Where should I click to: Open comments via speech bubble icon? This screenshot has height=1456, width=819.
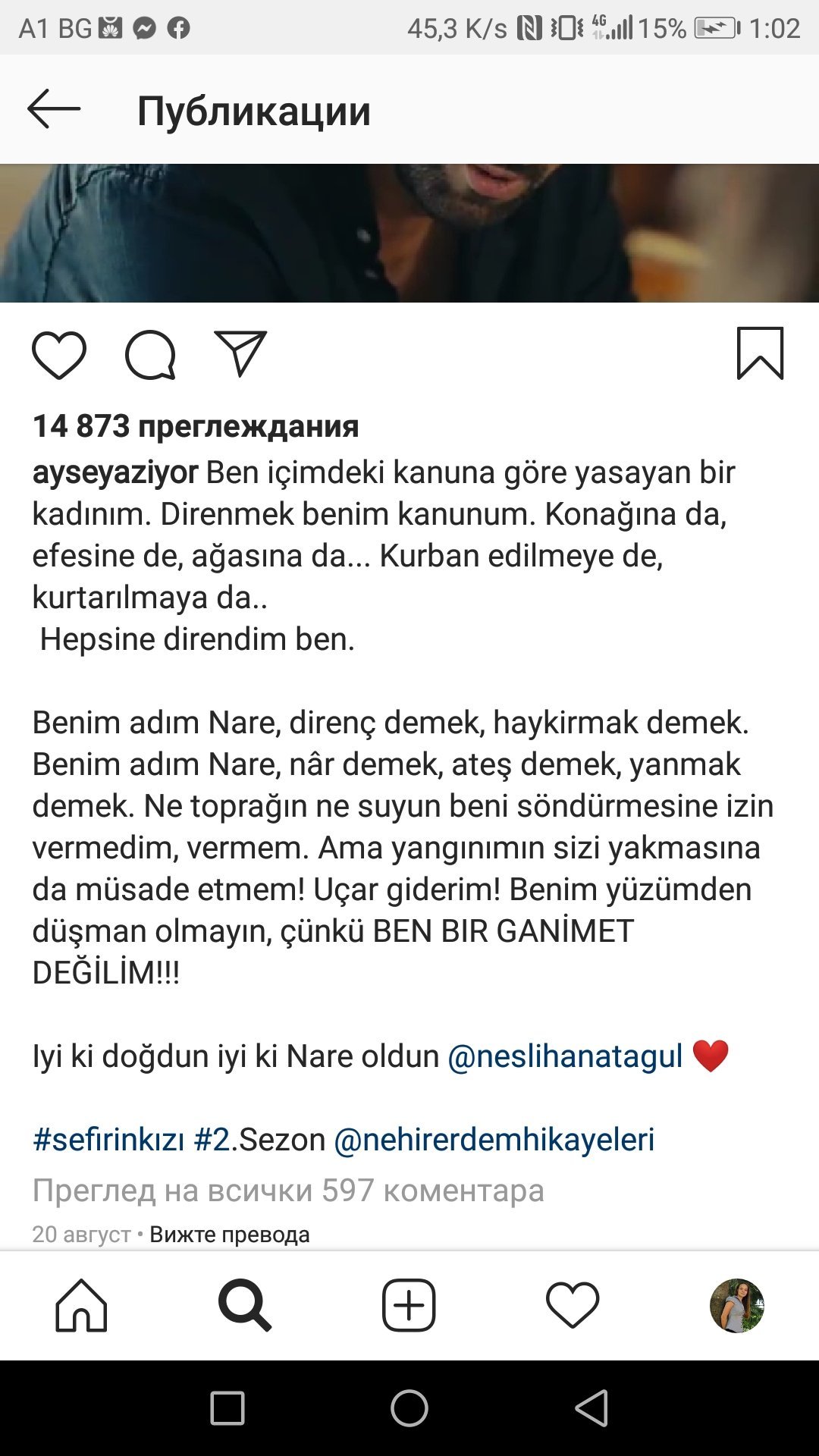pos(150,354)
